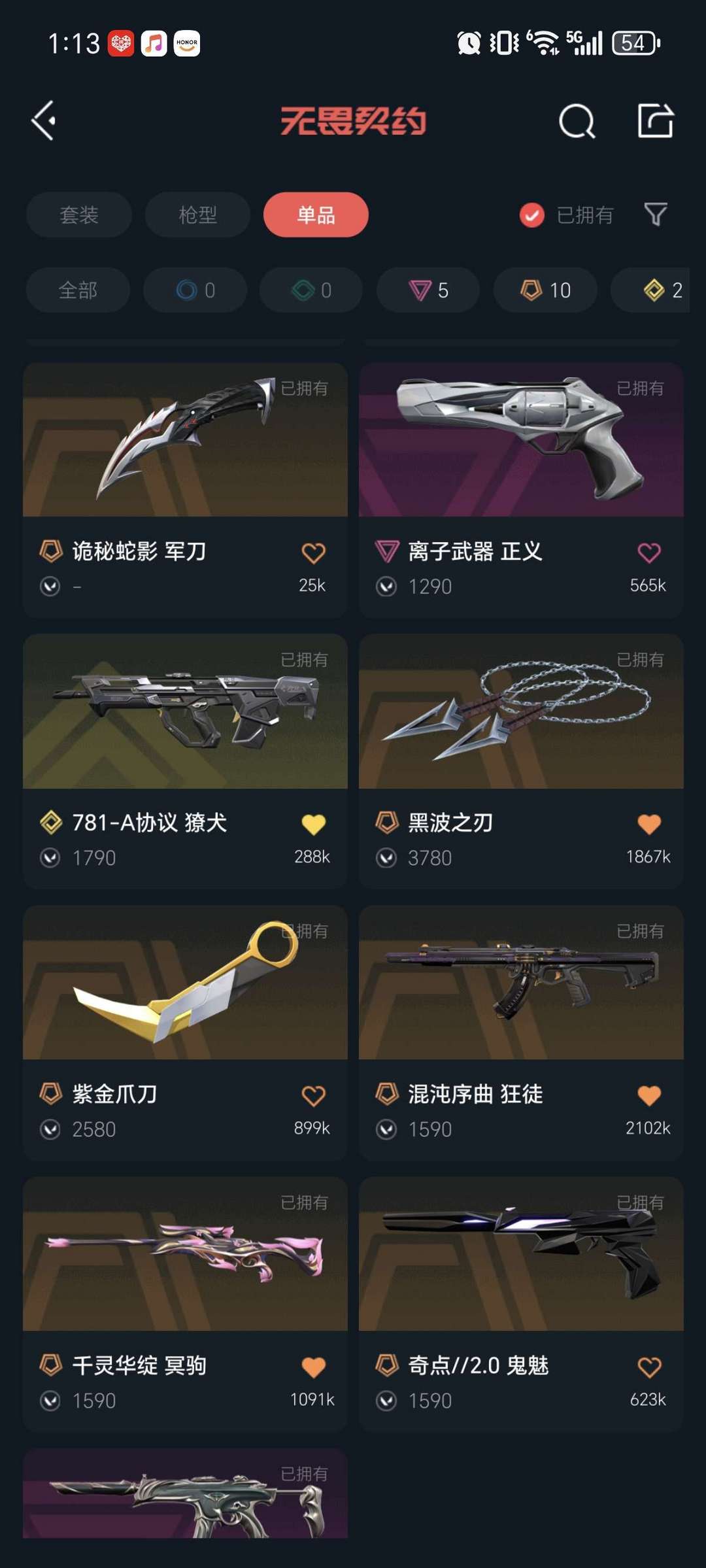Switch to the 套装 tab
Image resolution: width=706 pixels, height=1568 pixels.
[x=78, y=215]
